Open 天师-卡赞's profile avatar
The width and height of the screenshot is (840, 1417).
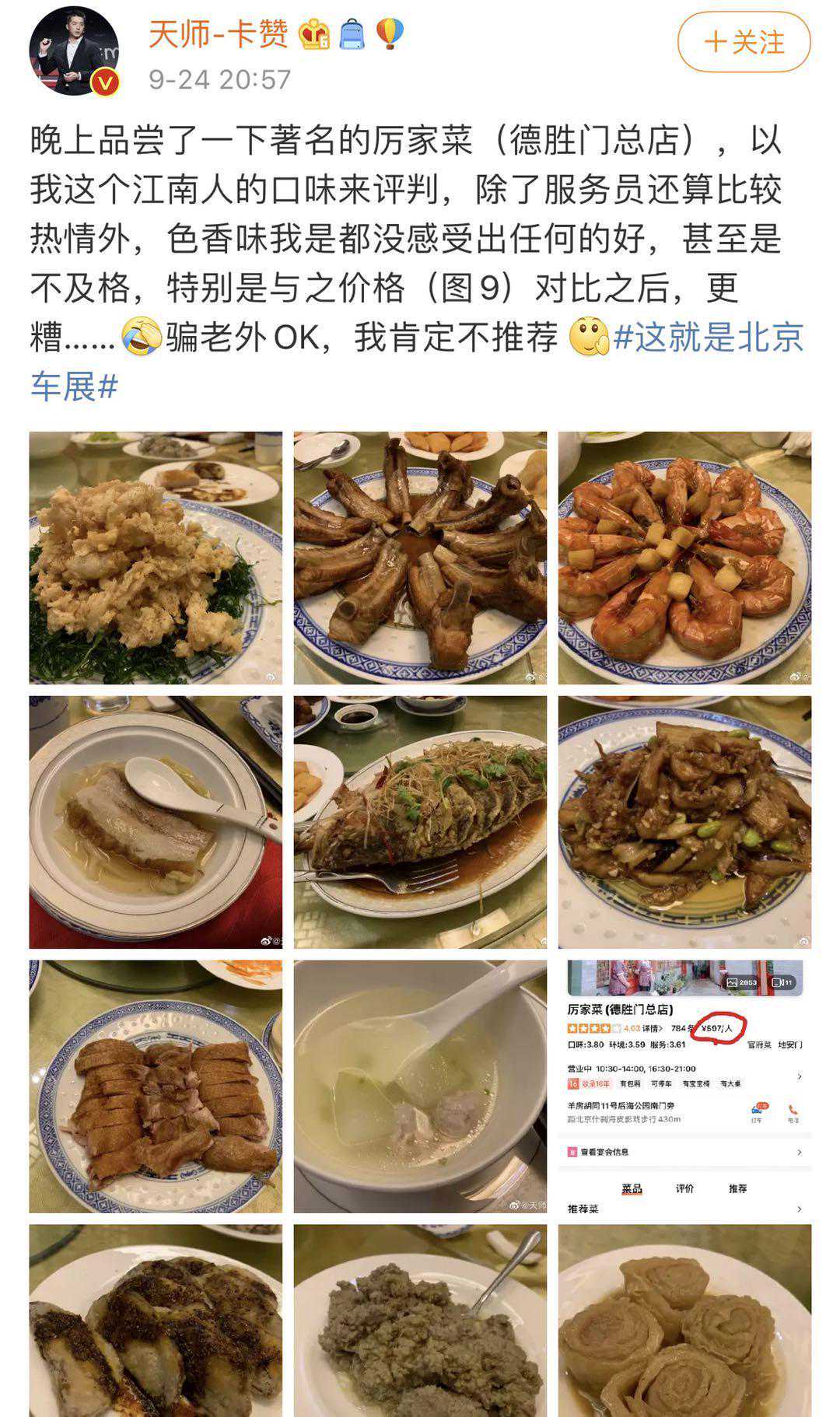point(73,52)
